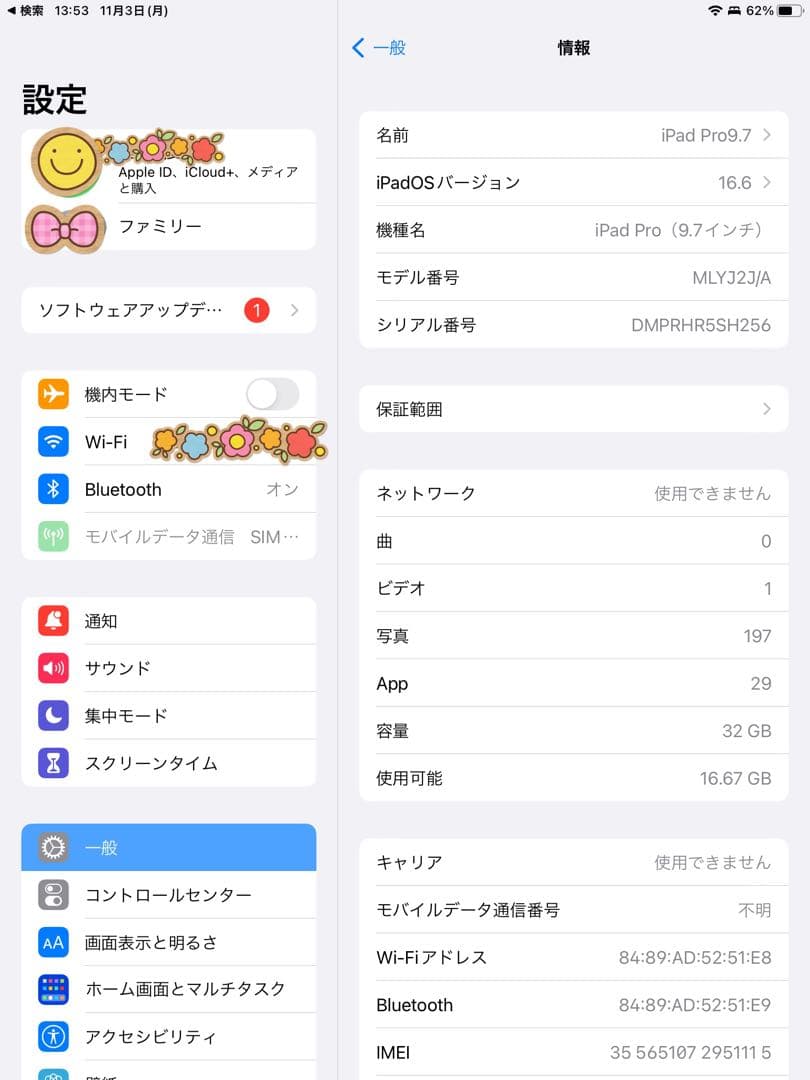810x1080 pixels.
Task: Select the Control Center icon
Action: [52, 895]
